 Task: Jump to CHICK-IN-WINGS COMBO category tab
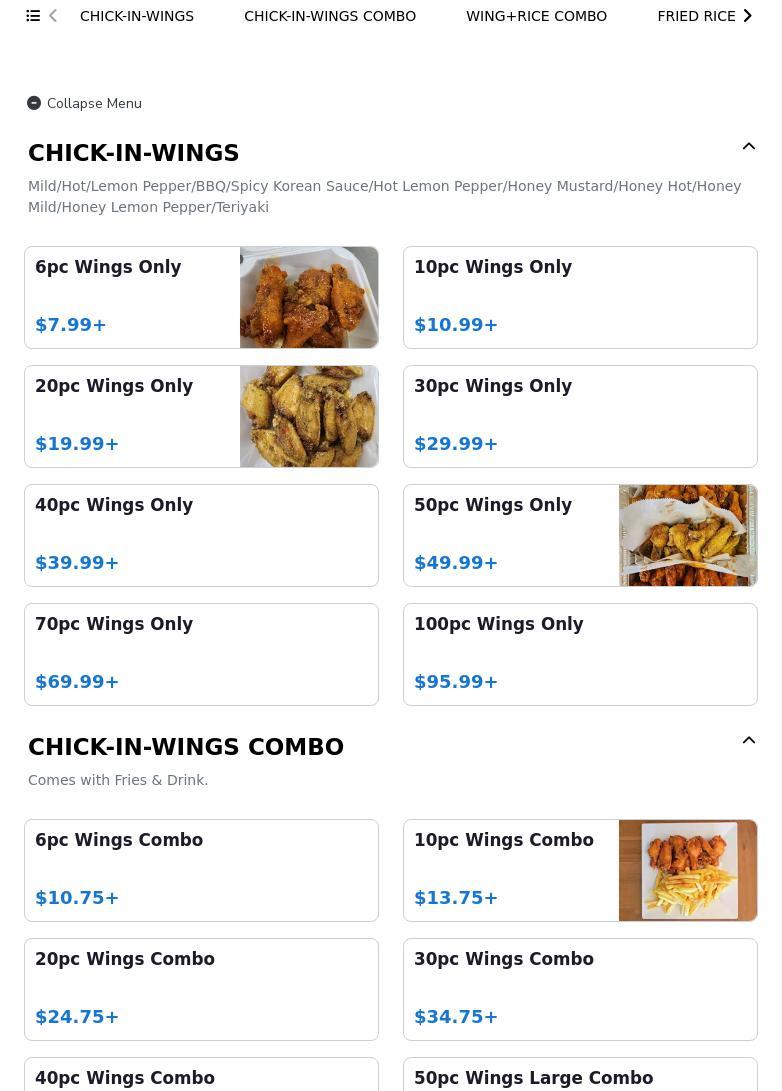point(330,16)
